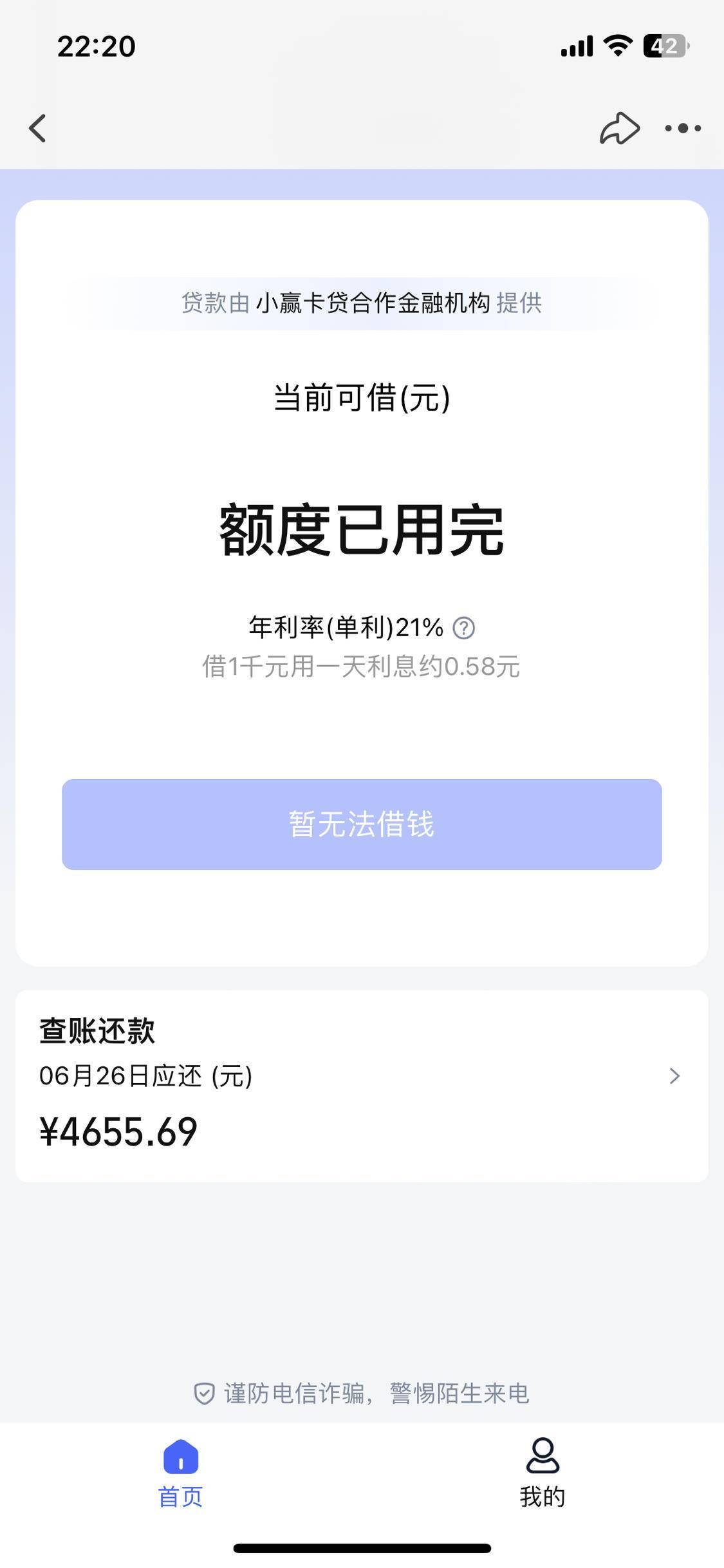Switch to the 我的 tab

click(543, 1473)
